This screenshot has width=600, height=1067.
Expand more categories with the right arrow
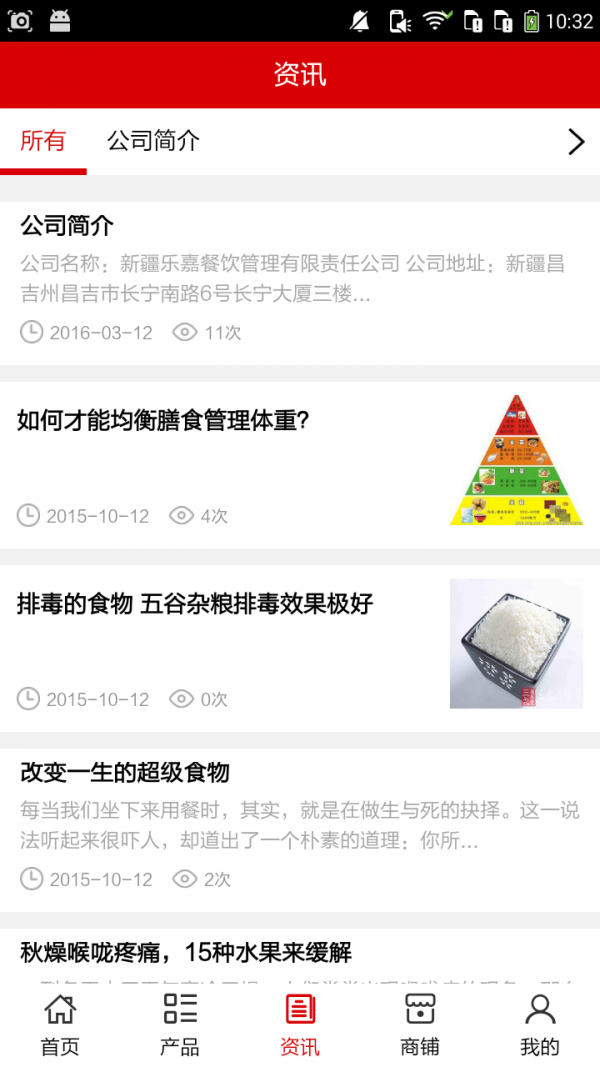[576, 142]
